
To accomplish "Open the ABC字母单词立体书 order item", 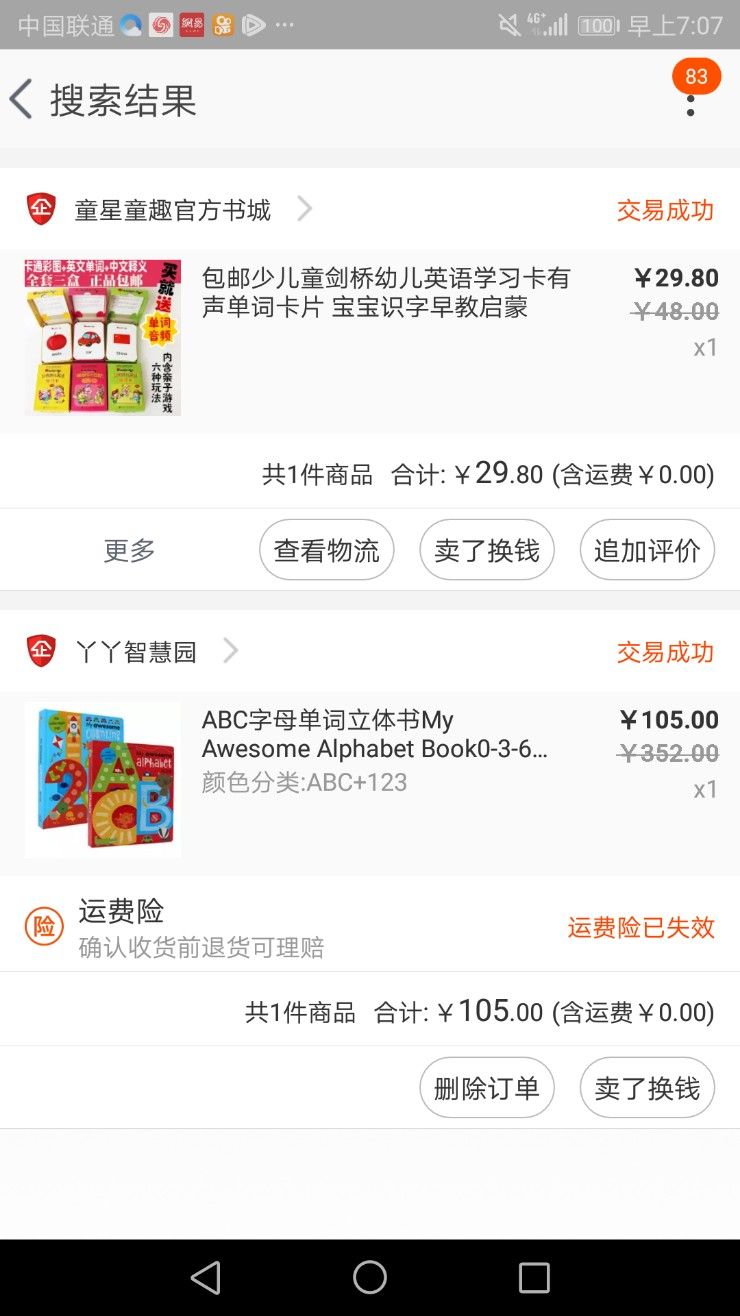I will pos(370,783).
